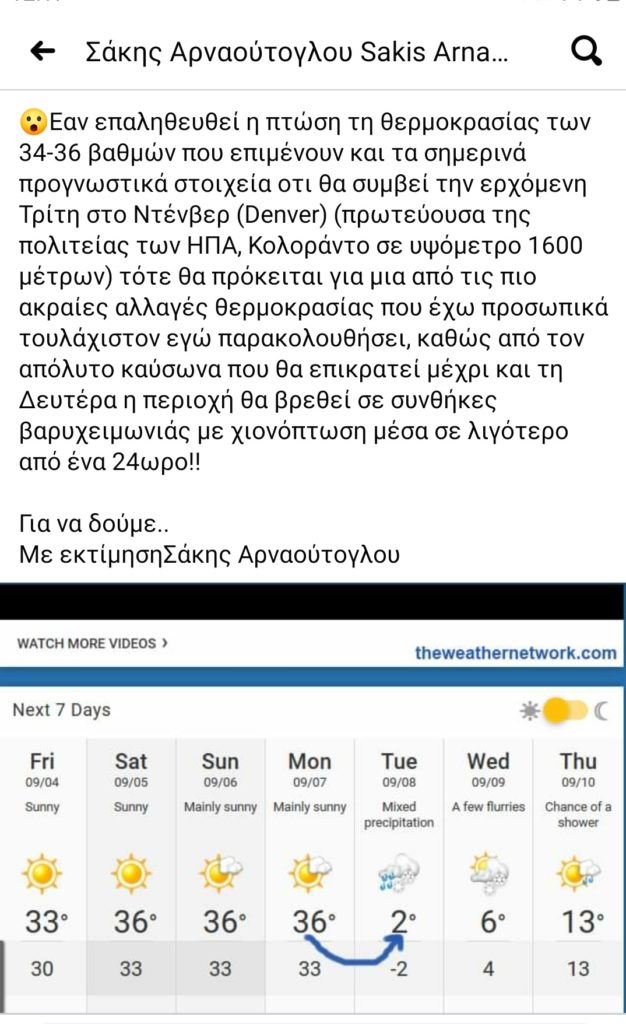626x1024 pixels.
Task: Go back using the arrow icon
Action: (42, 51)
